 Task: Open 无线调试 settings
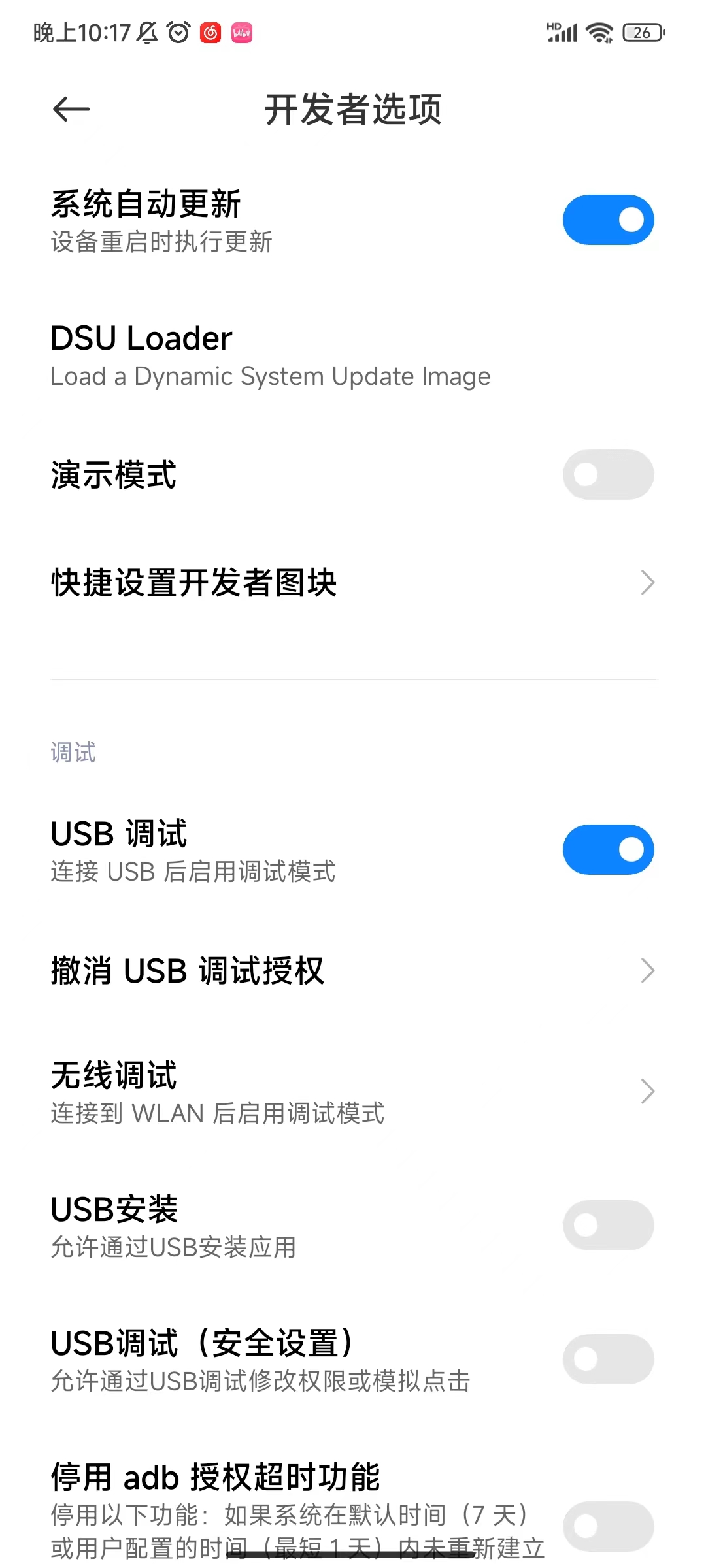[x=353, y=1092]
